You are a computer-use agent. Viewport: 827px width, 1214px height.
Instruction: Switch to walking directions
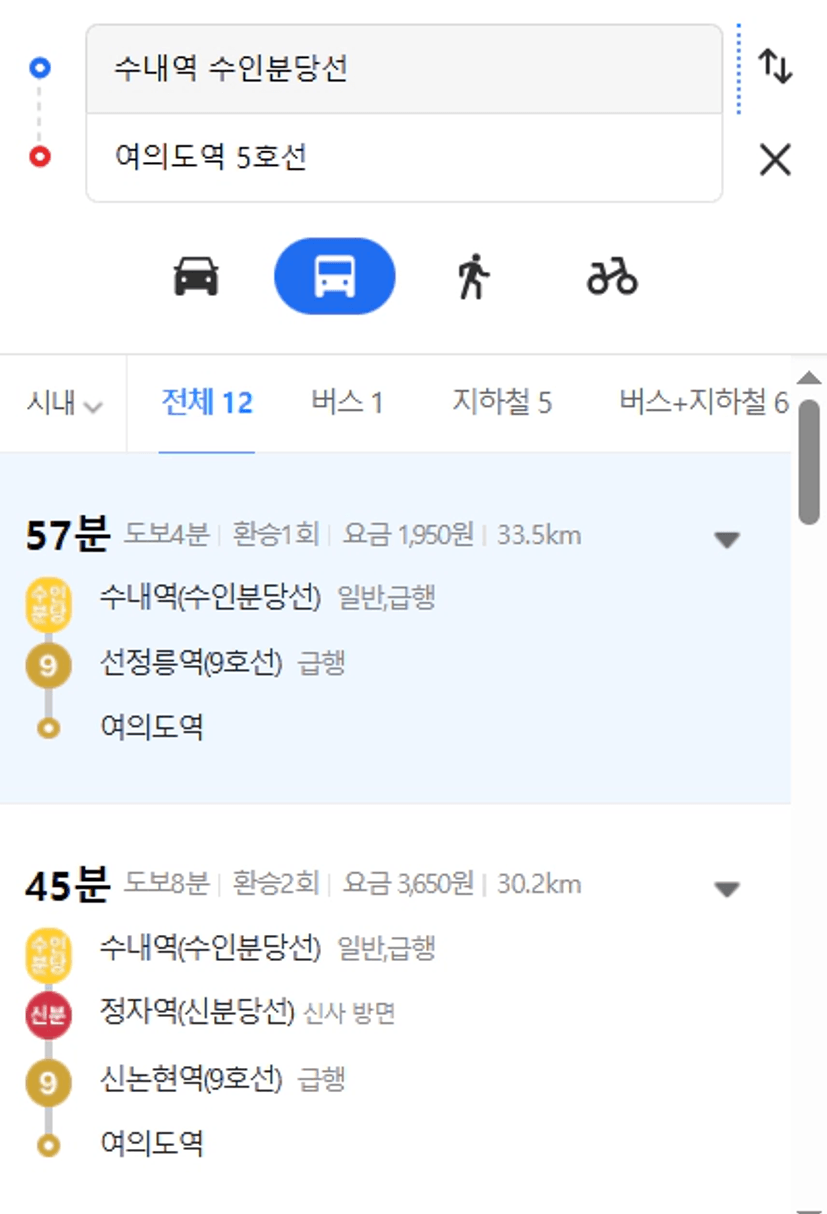(x=473, y=276)
